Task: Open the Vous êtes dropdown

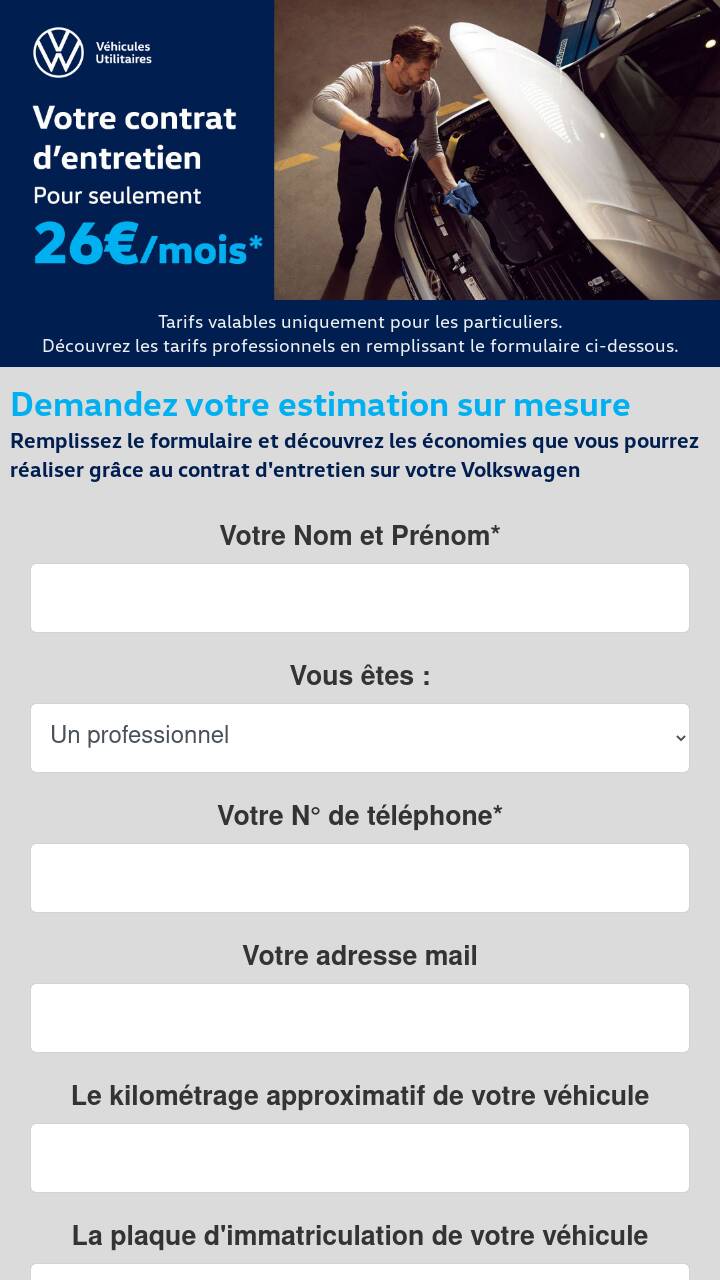Action: (x=360, y=738)
